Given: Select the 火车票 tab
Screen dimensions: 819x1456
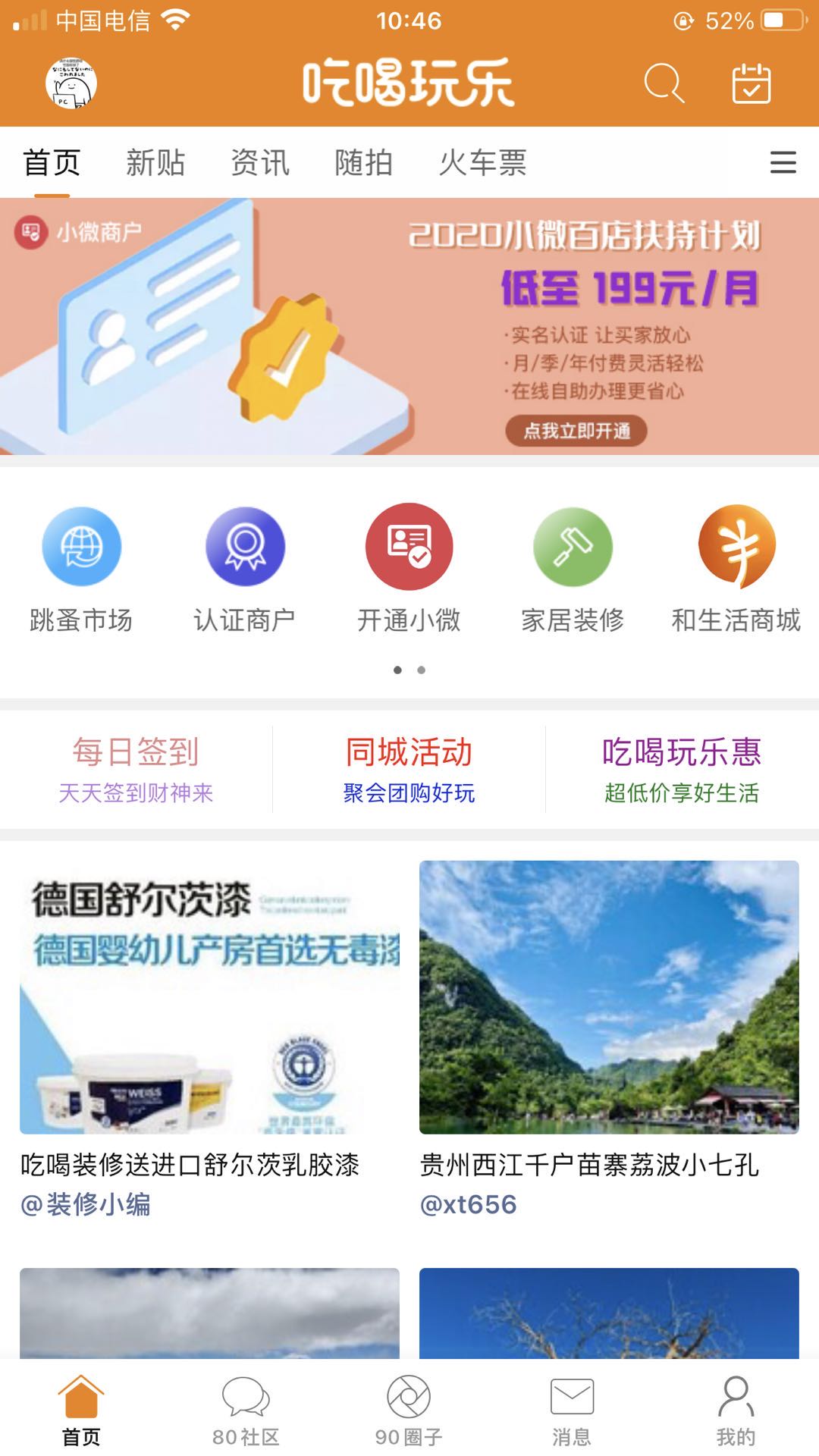Looking at the screenshot, I should click(483, 162).
